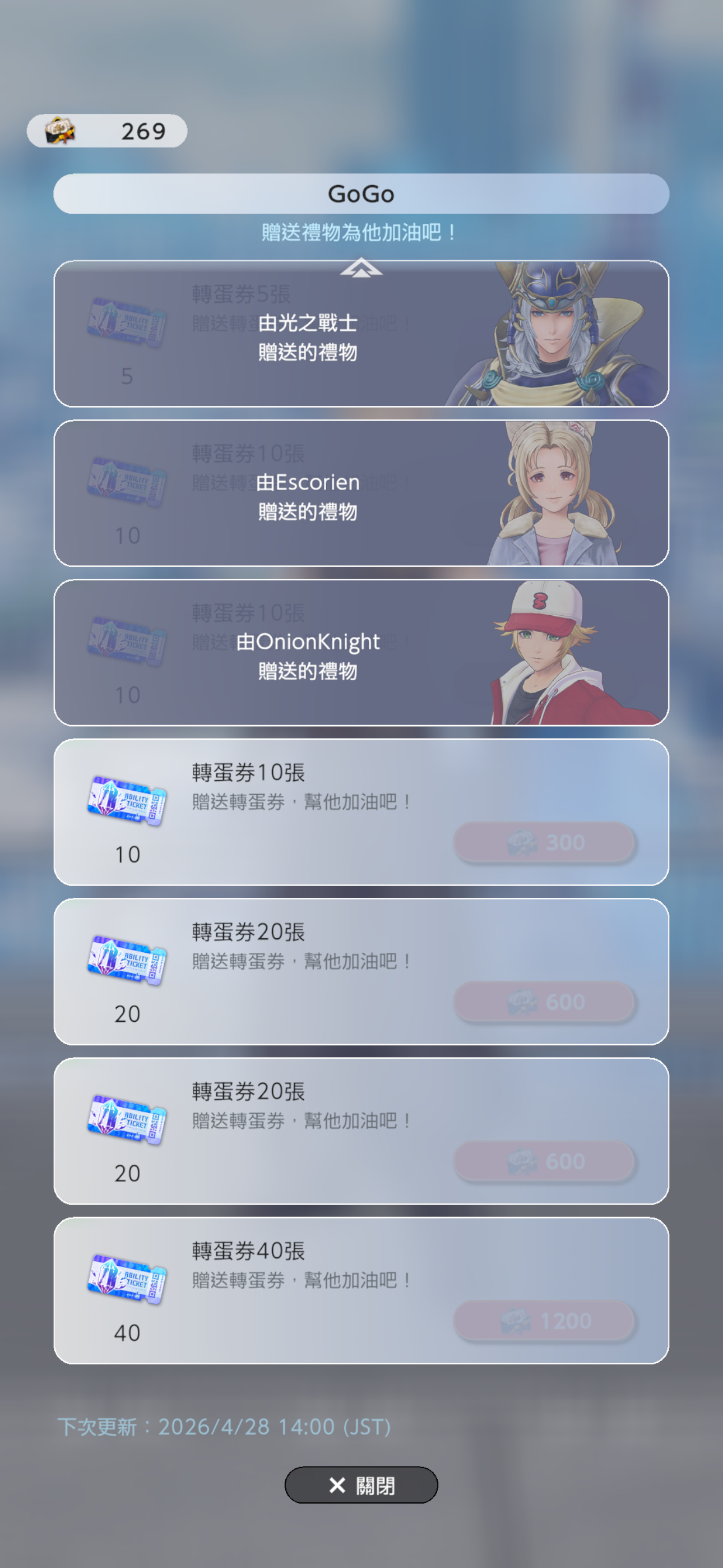Buy the 40-ticket gift for 1200

click(x=544, y=1320)
